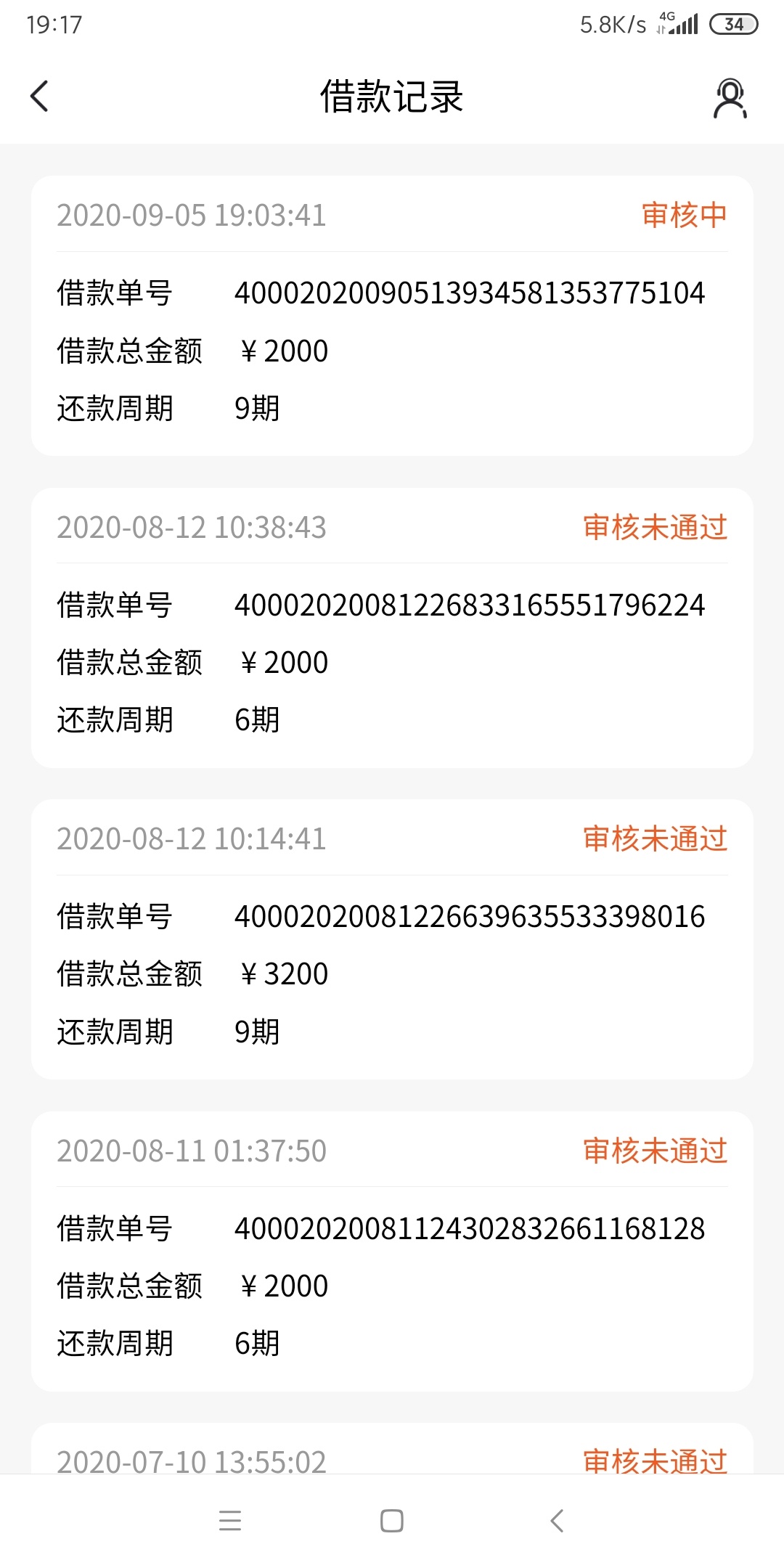
Task: Open the loan record dated 2020-09-05 19:03:41
Action: [392, 316]
